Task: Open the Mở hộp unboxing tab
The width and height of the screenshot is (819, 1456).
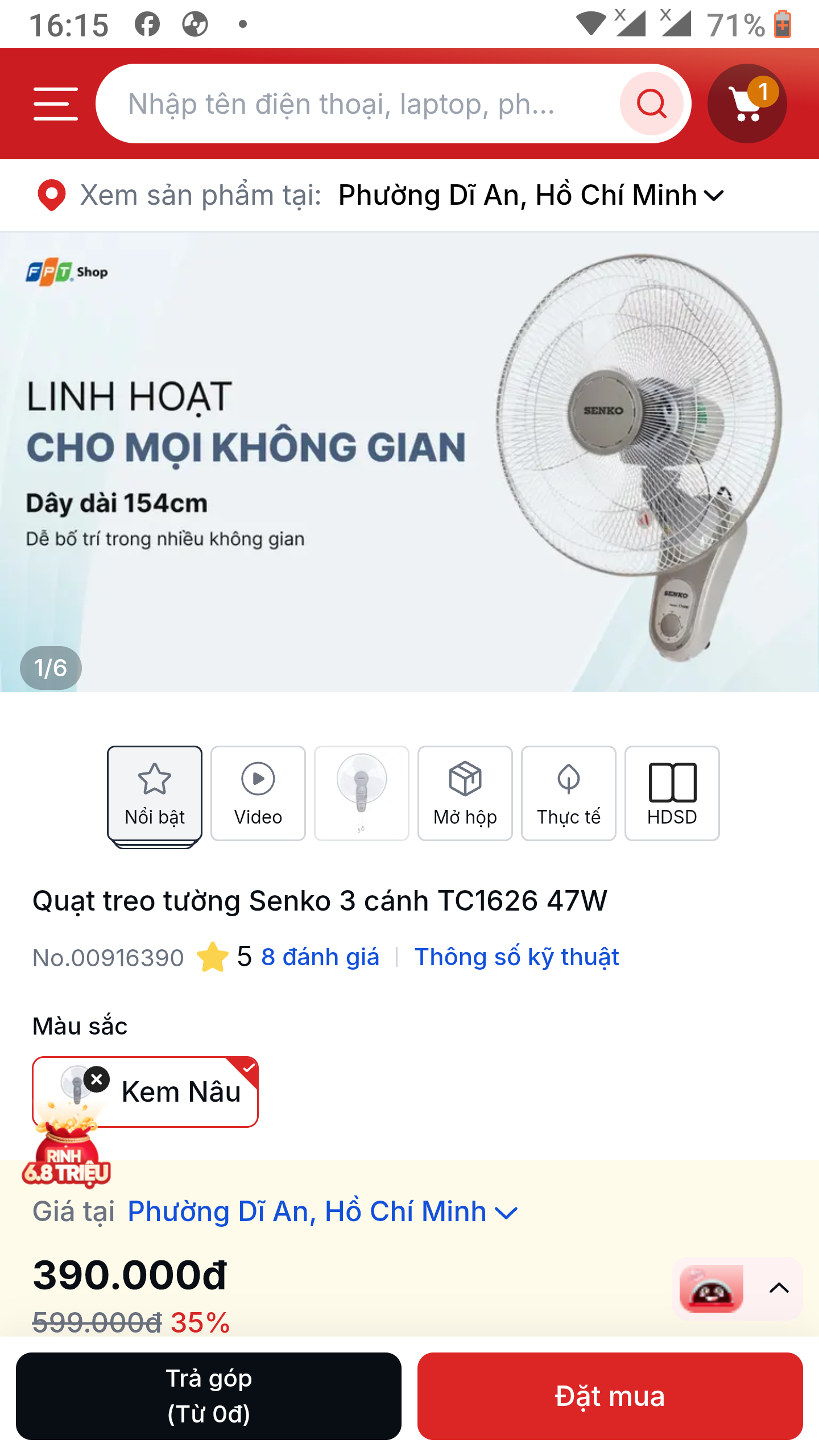Action: [465, 793]
